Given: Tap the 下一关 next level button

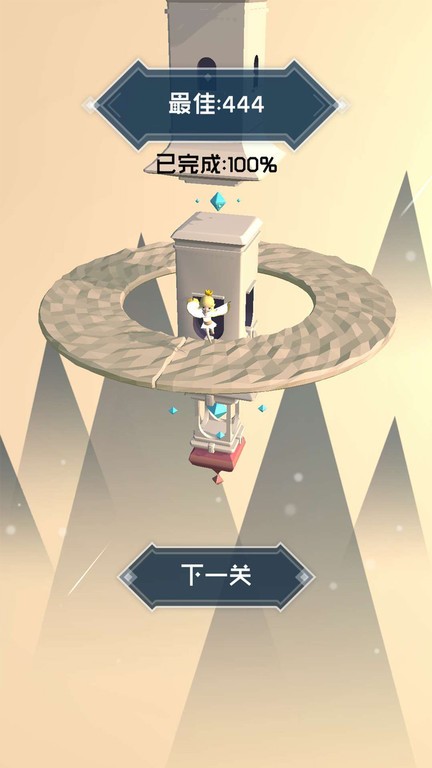Looking at the screenshot, I should coord(216,576).
